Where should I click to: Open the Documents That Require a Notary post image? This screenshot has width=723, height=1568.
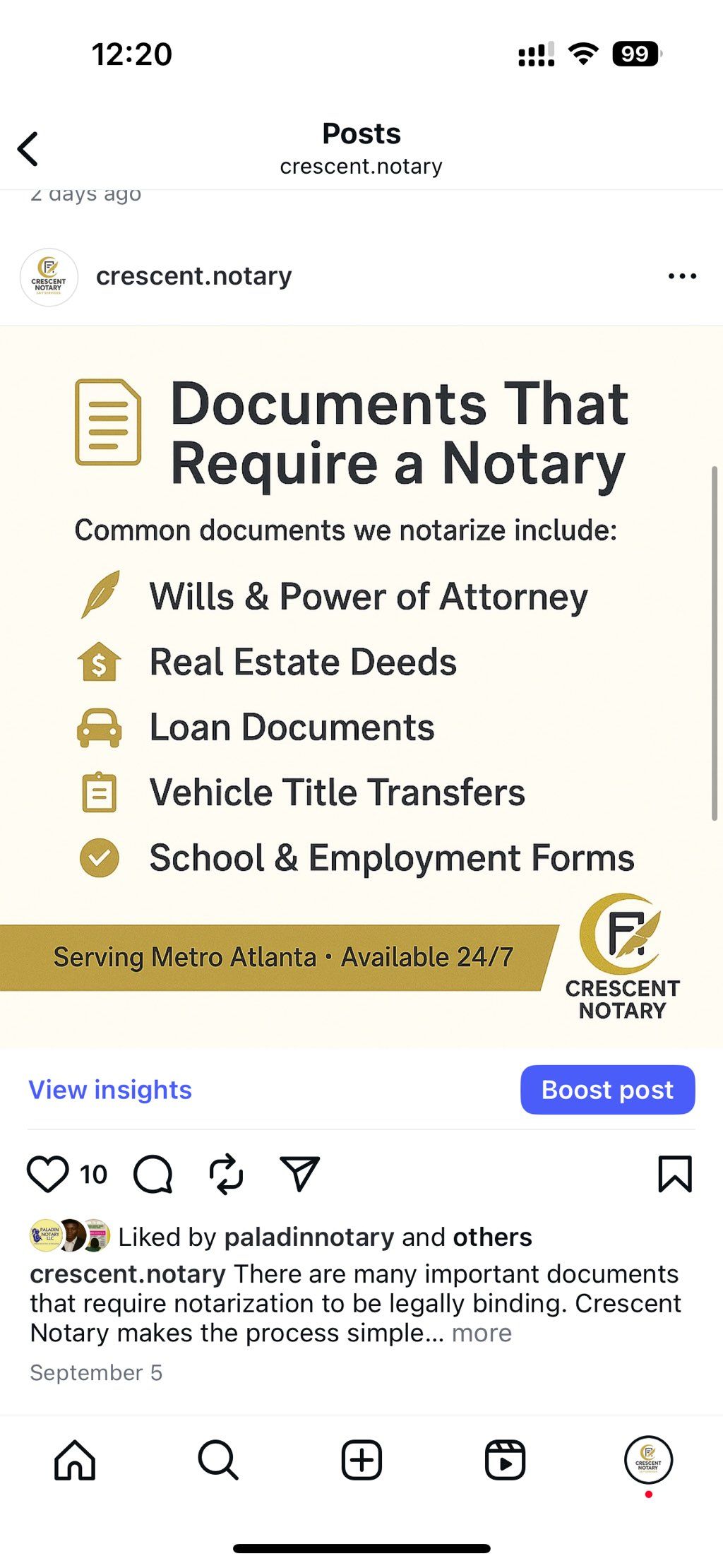pos(361,685)
